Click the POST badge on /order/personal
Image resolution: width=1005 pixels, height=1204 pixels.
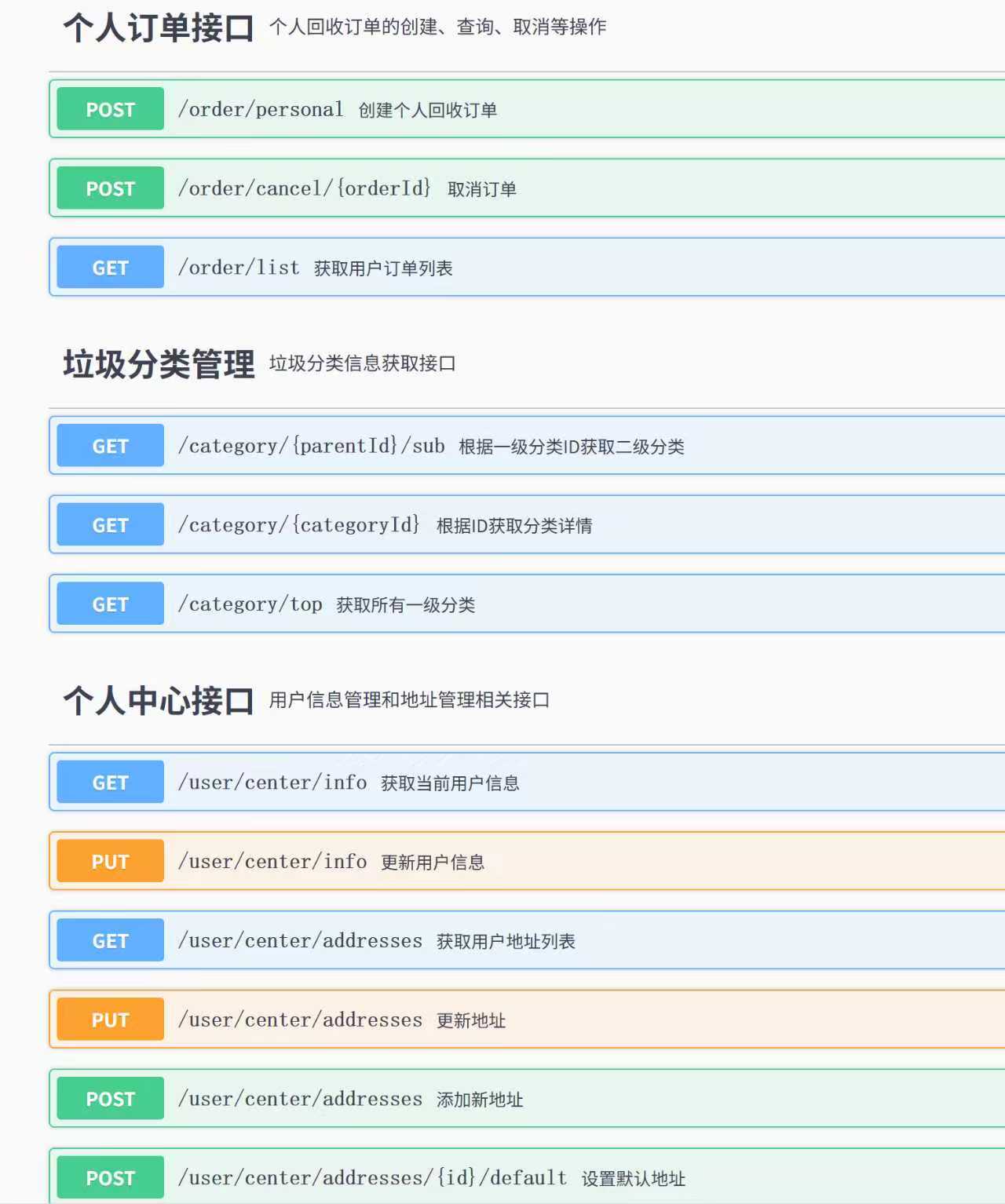click(109, 109)
